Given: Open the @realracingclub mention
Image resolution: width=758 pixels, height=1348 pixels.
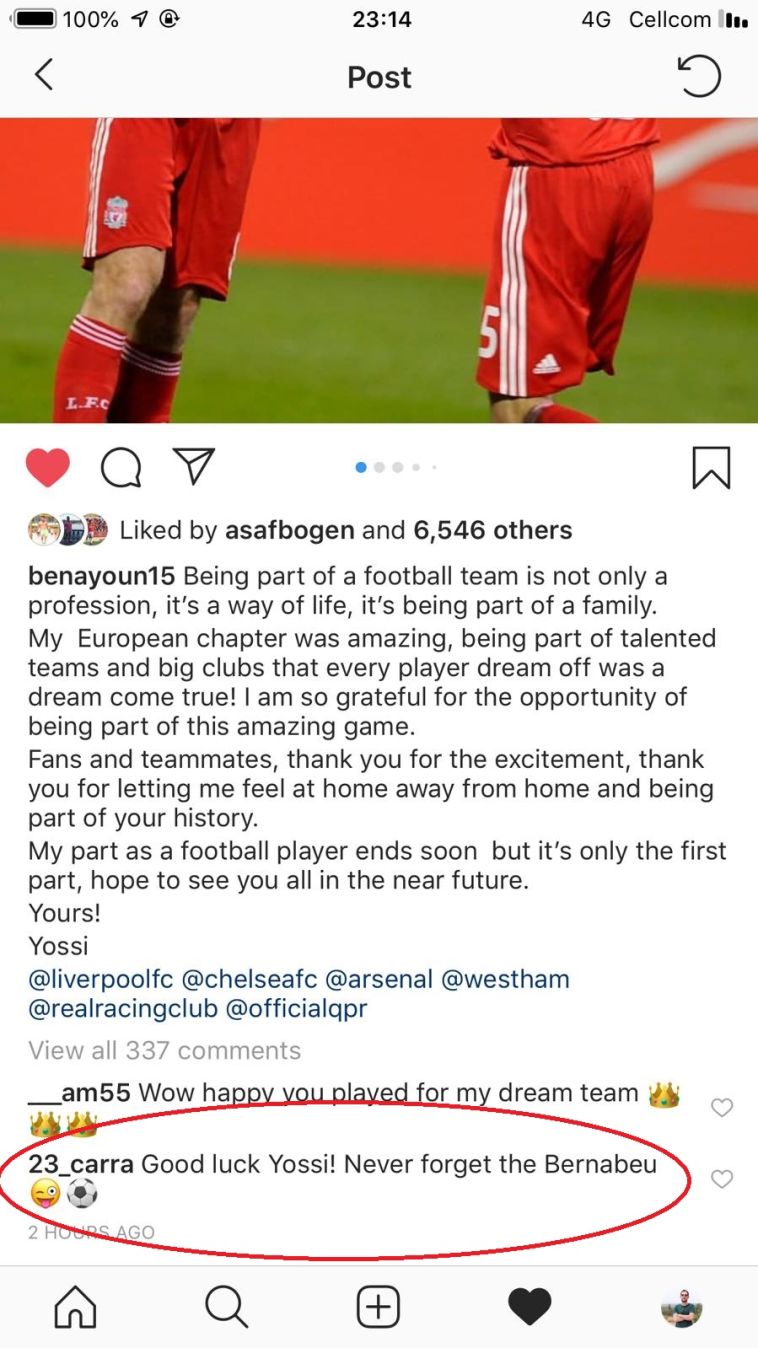Looking at the screenshot, I should click(122, 1008).
